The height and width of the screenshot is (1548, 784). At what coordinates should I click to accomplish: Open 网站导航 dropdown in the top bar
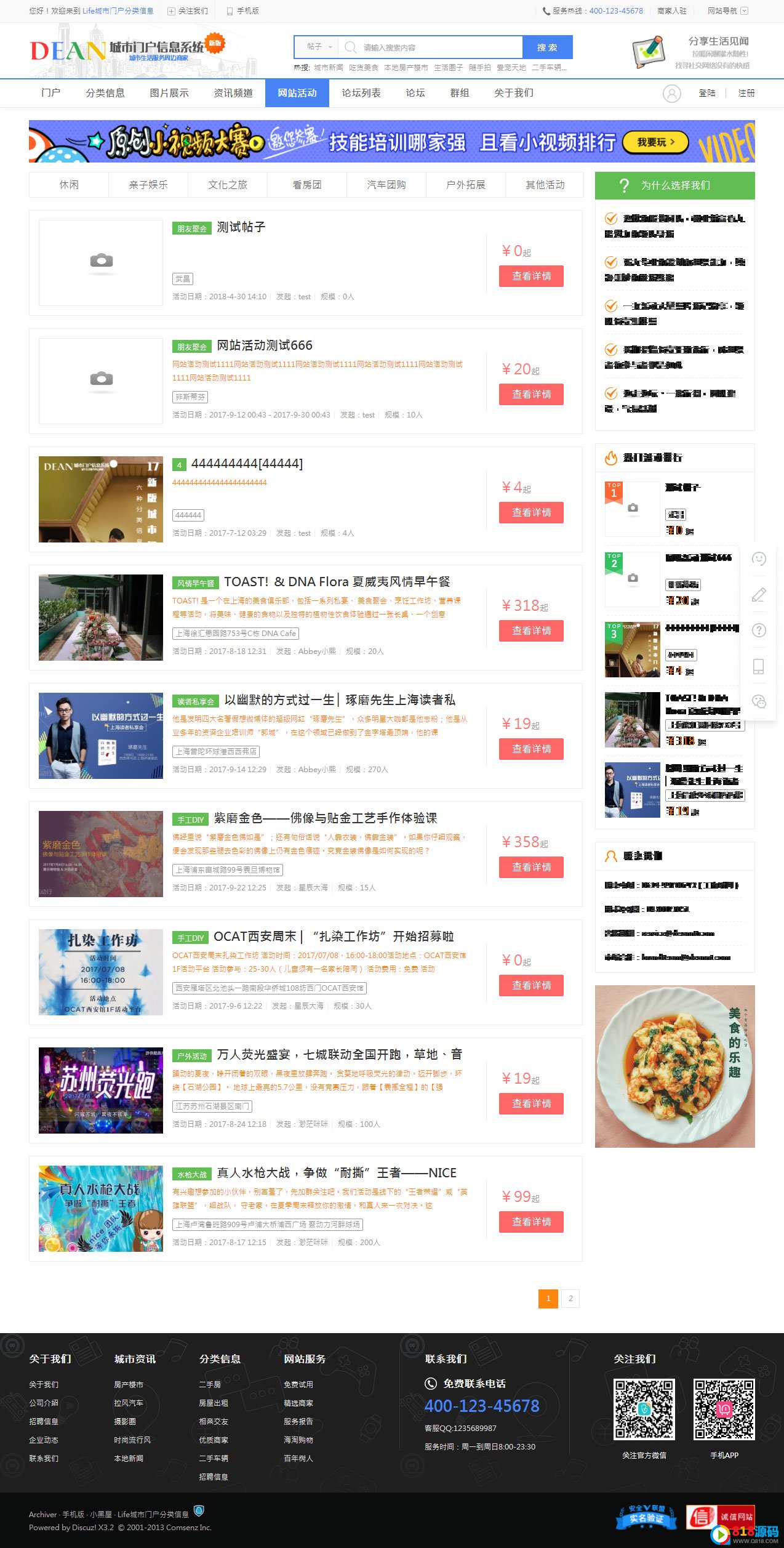point(728,11)
